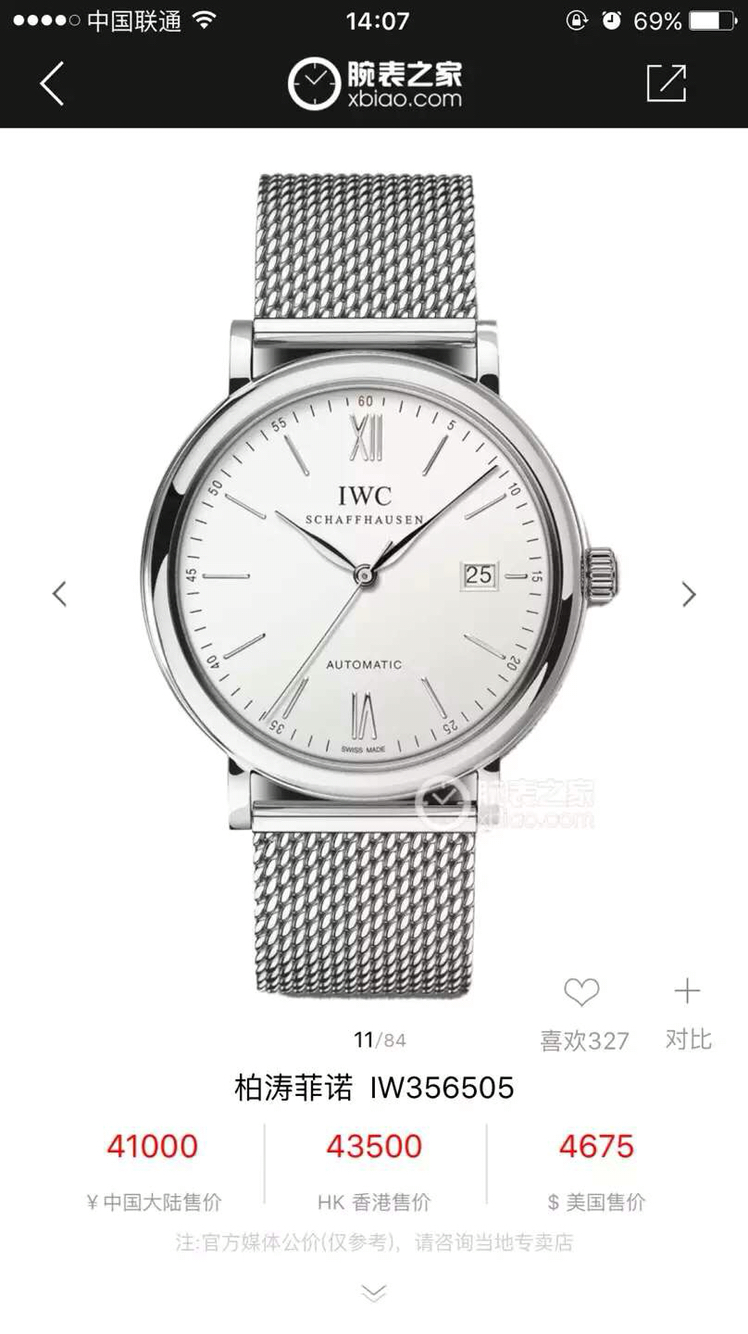
Task: Open the IWC watch image
Action: [374, 585]
